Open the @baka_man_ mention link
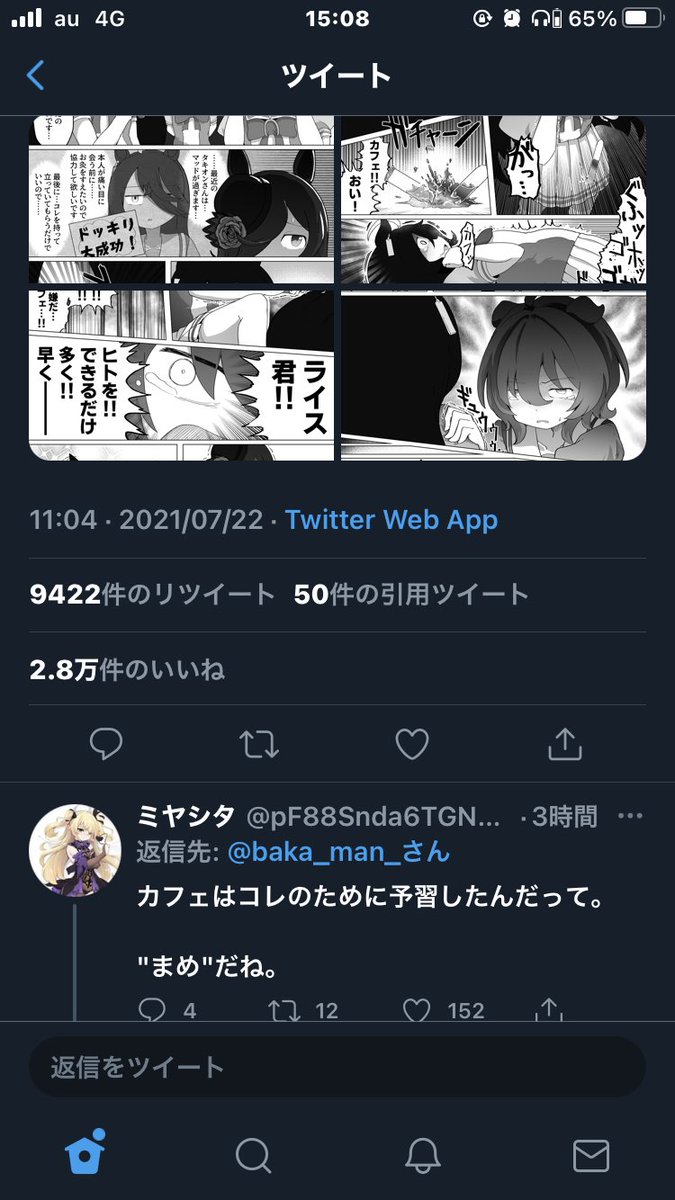675x1200 pixels. coord(339,852)
